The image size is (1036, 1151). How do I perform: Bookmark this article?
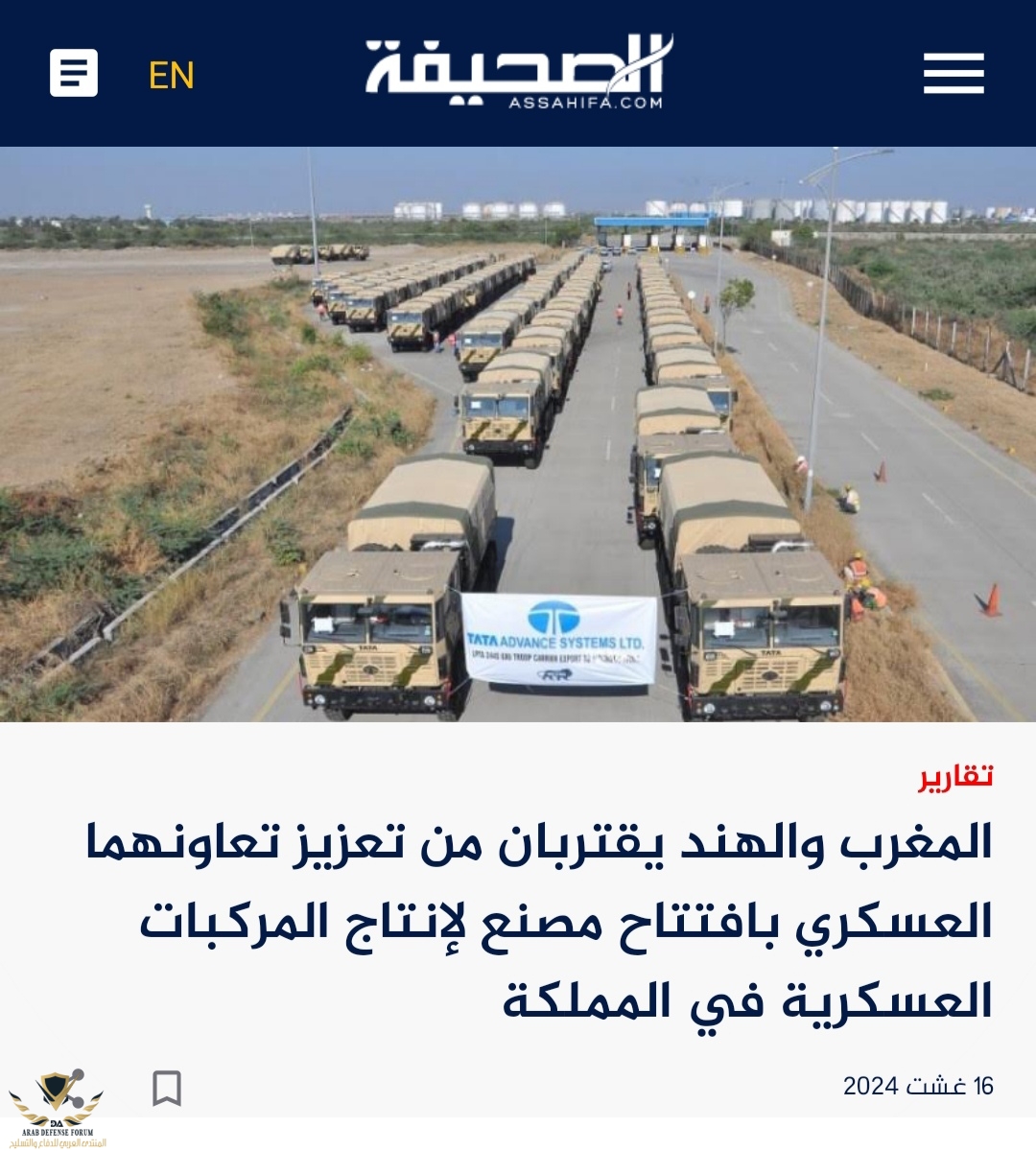click(x=167, y=1088)
